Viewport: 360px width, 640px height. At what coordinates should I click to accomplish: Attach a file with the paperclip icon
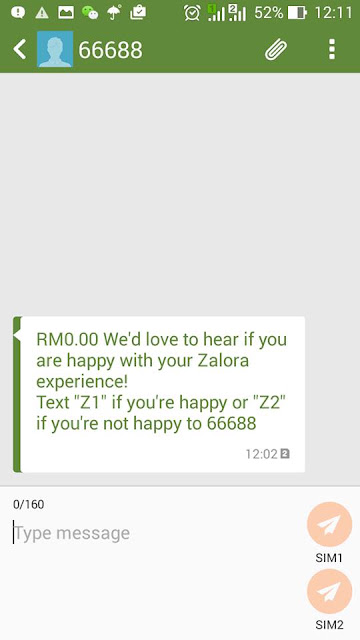(276, 49)
